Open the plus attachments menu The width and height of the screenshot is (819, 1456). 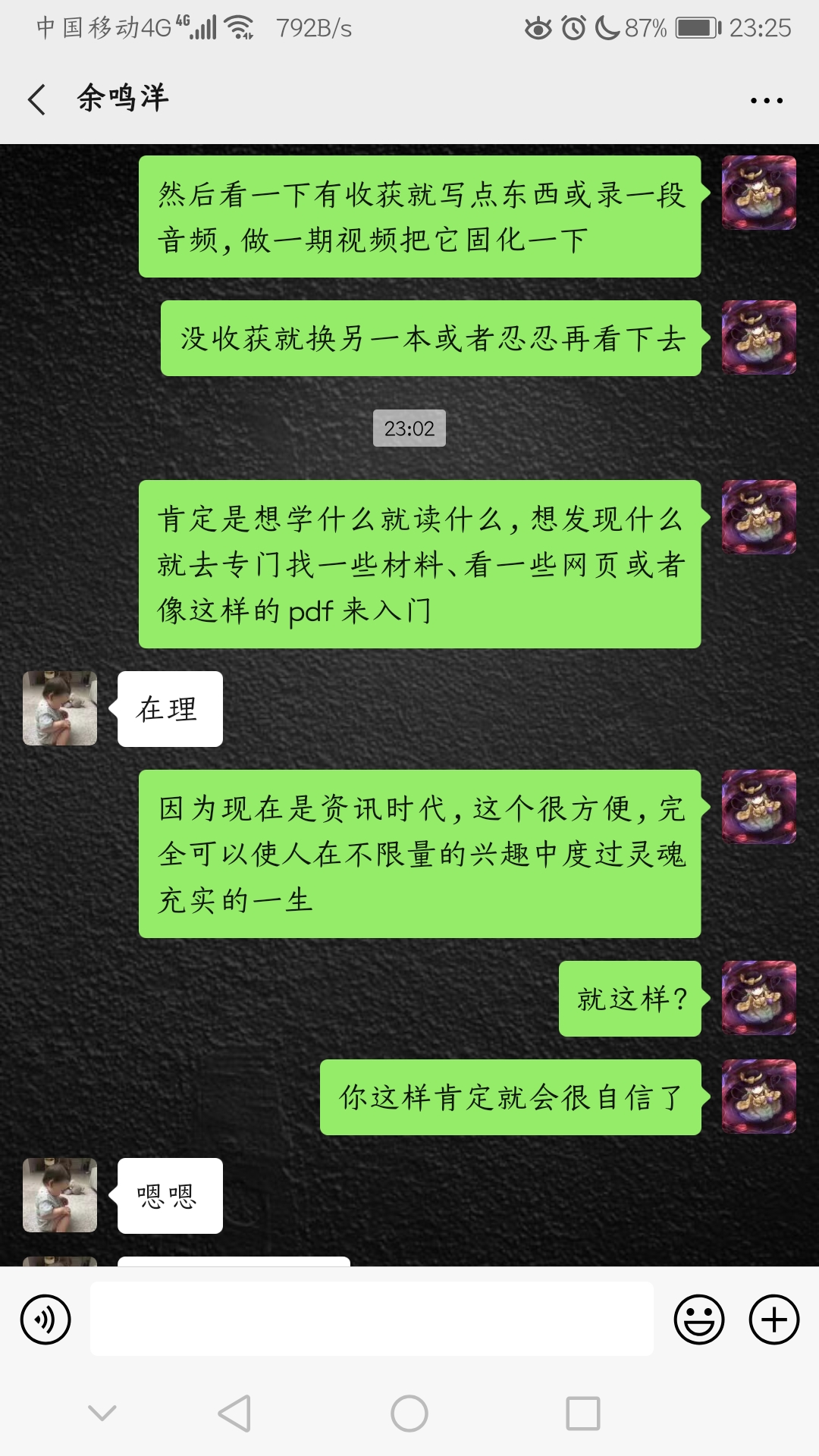[x=773, y=1319]
